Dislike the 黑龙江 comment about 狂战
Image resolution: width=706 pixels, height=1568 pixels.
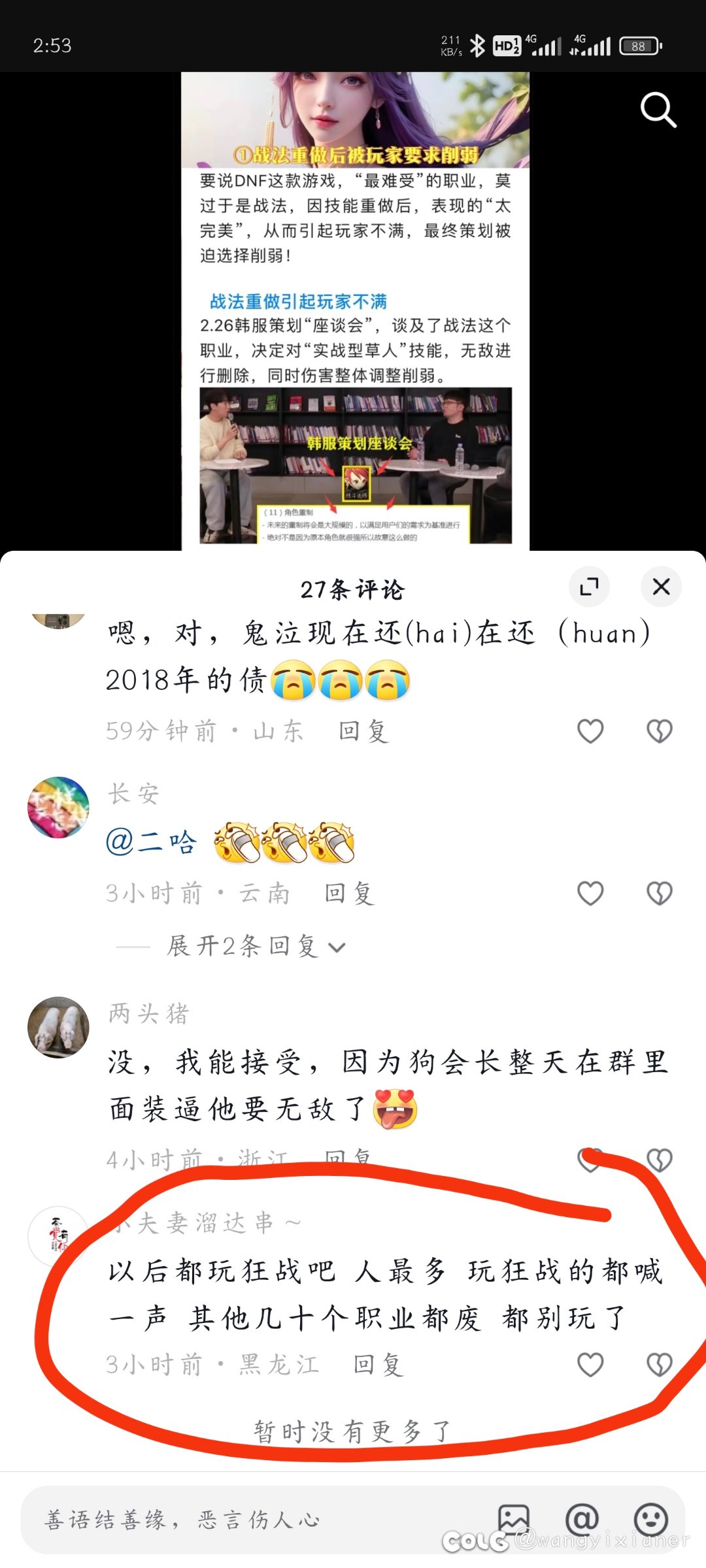[659, 1365]
